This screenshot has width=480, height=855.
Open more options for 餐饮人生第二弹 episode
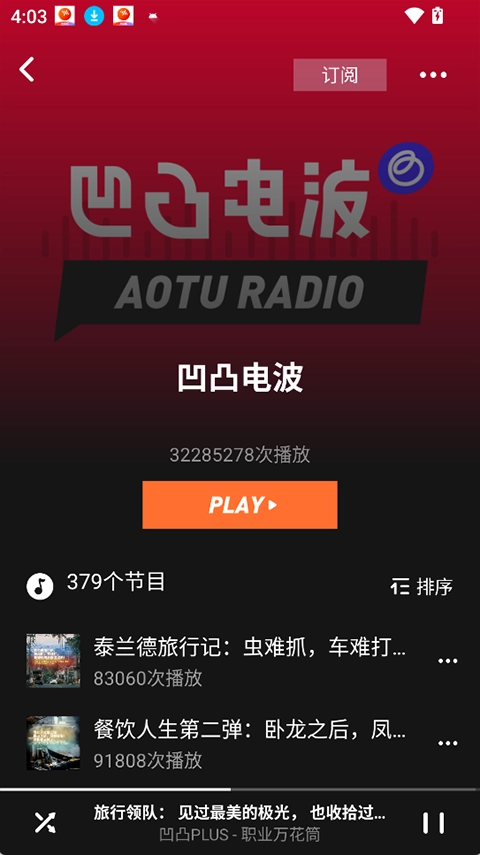pyautogui.click(x=448, y=743)
